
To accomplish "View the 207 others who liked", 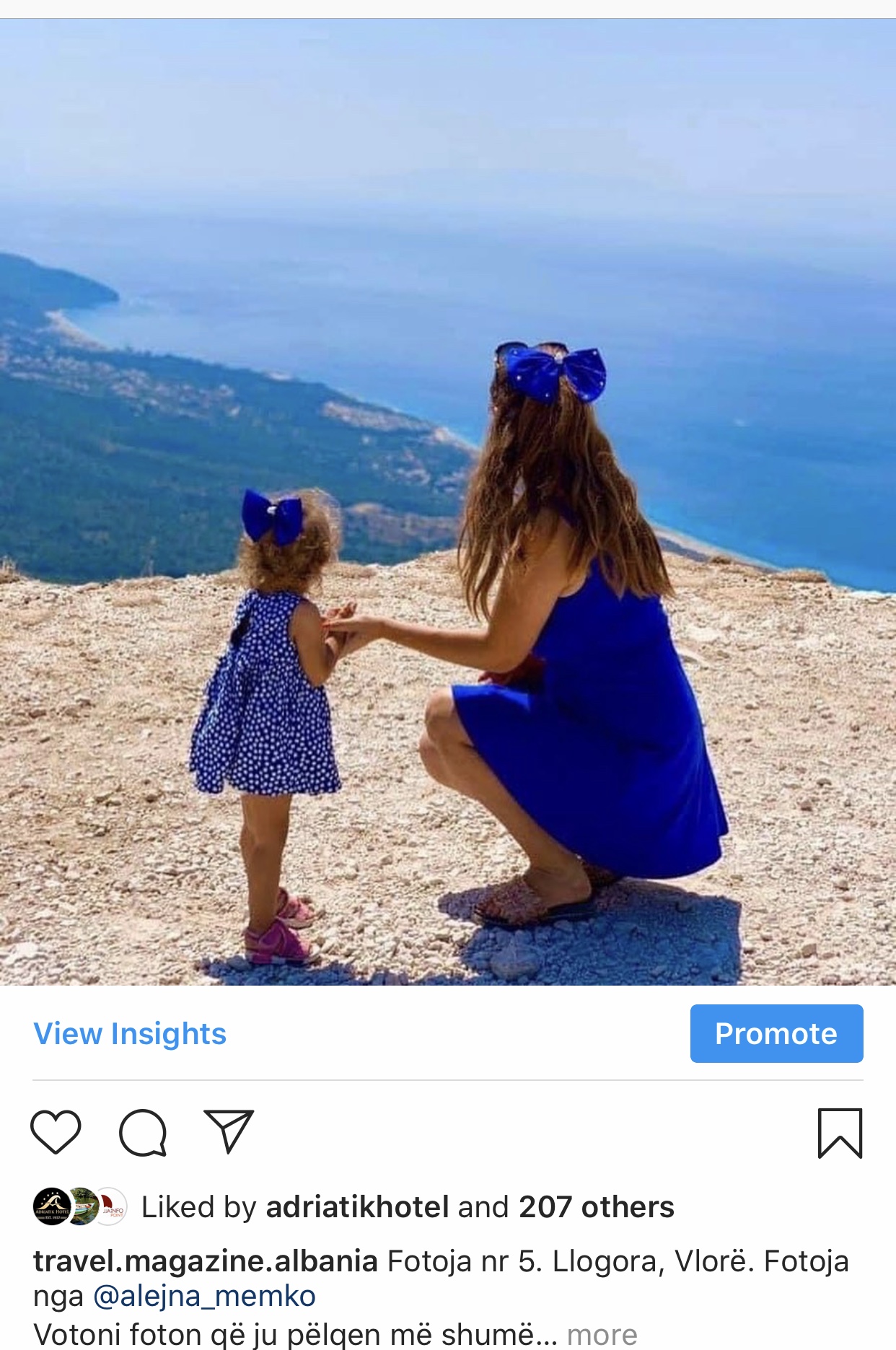I will tap(596, 1207).
